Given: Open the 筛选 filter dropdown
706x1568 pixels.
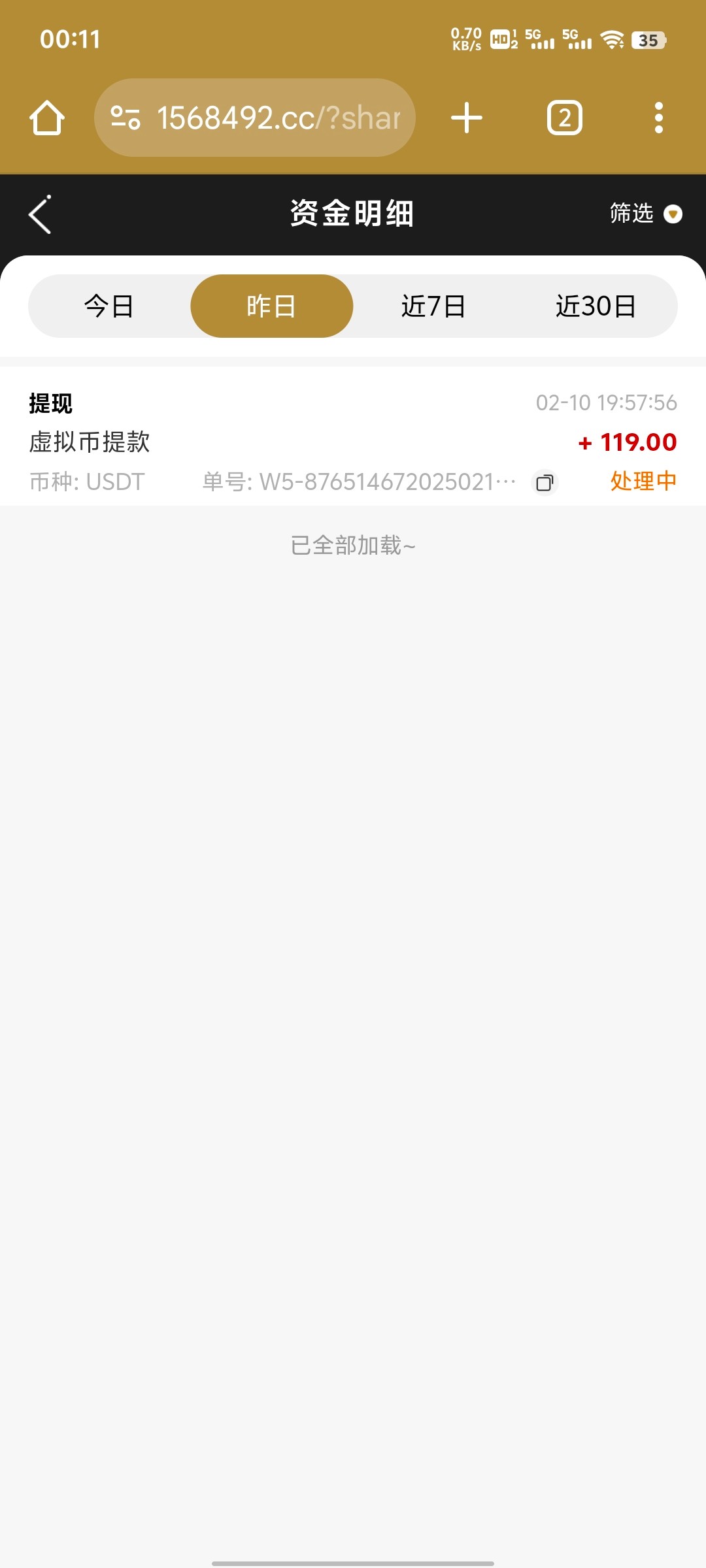Looking at the screenshot, I should 646,214.
